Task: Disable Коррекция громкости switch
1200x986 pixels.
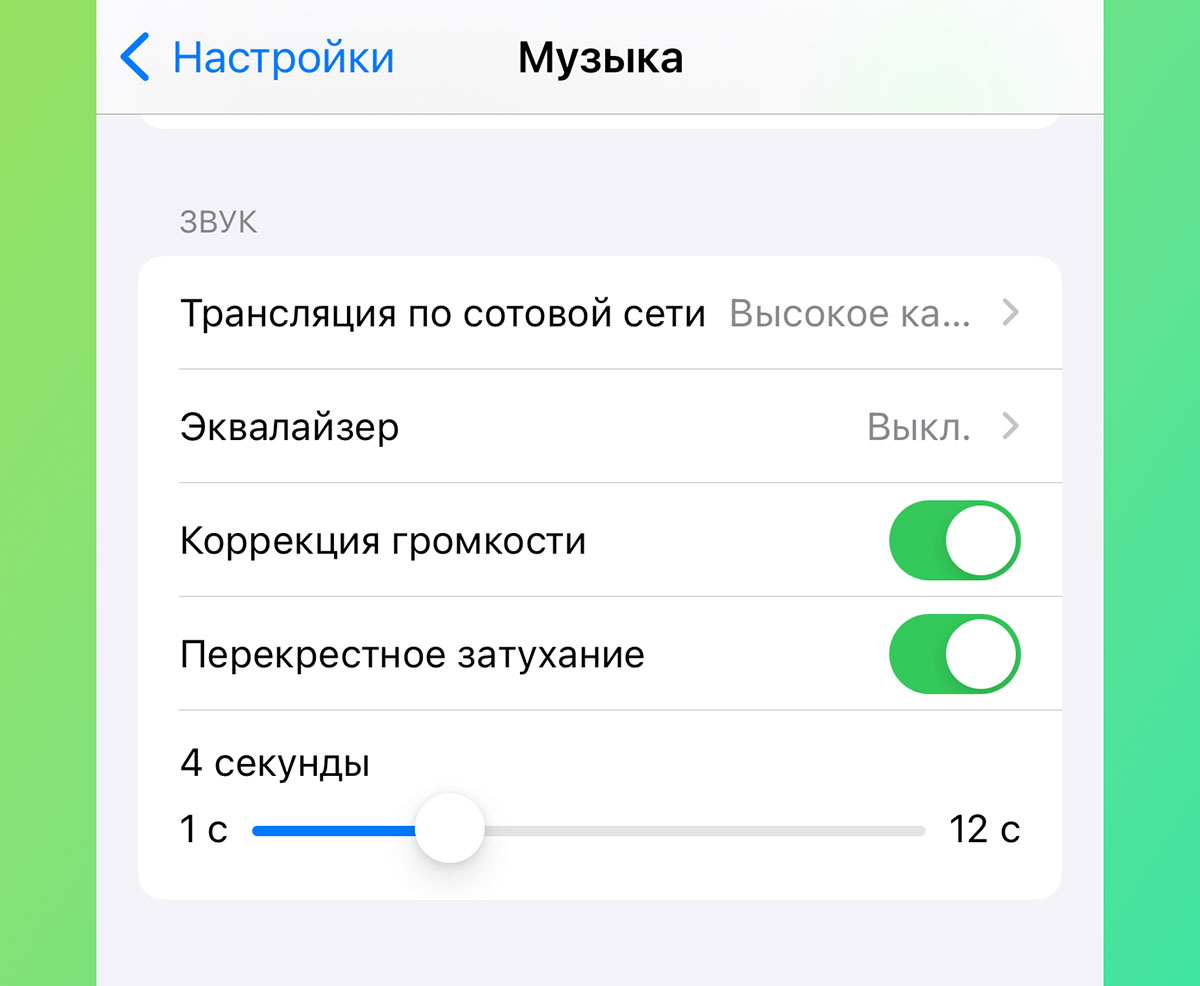Action: (x=954, y=541)
